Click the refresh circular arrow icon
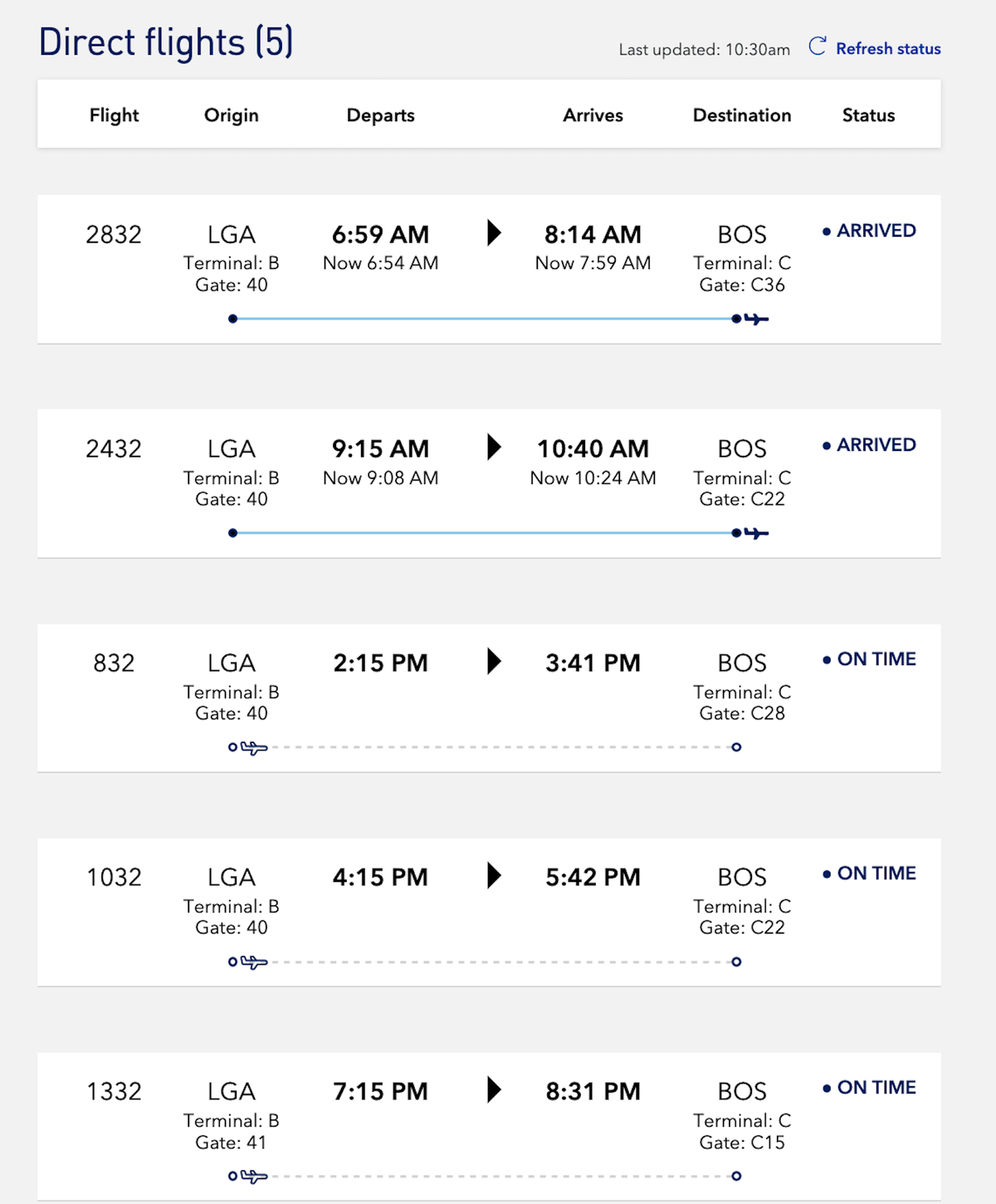The height and width of the screenshot is (1204, 996). coord(818,48)
